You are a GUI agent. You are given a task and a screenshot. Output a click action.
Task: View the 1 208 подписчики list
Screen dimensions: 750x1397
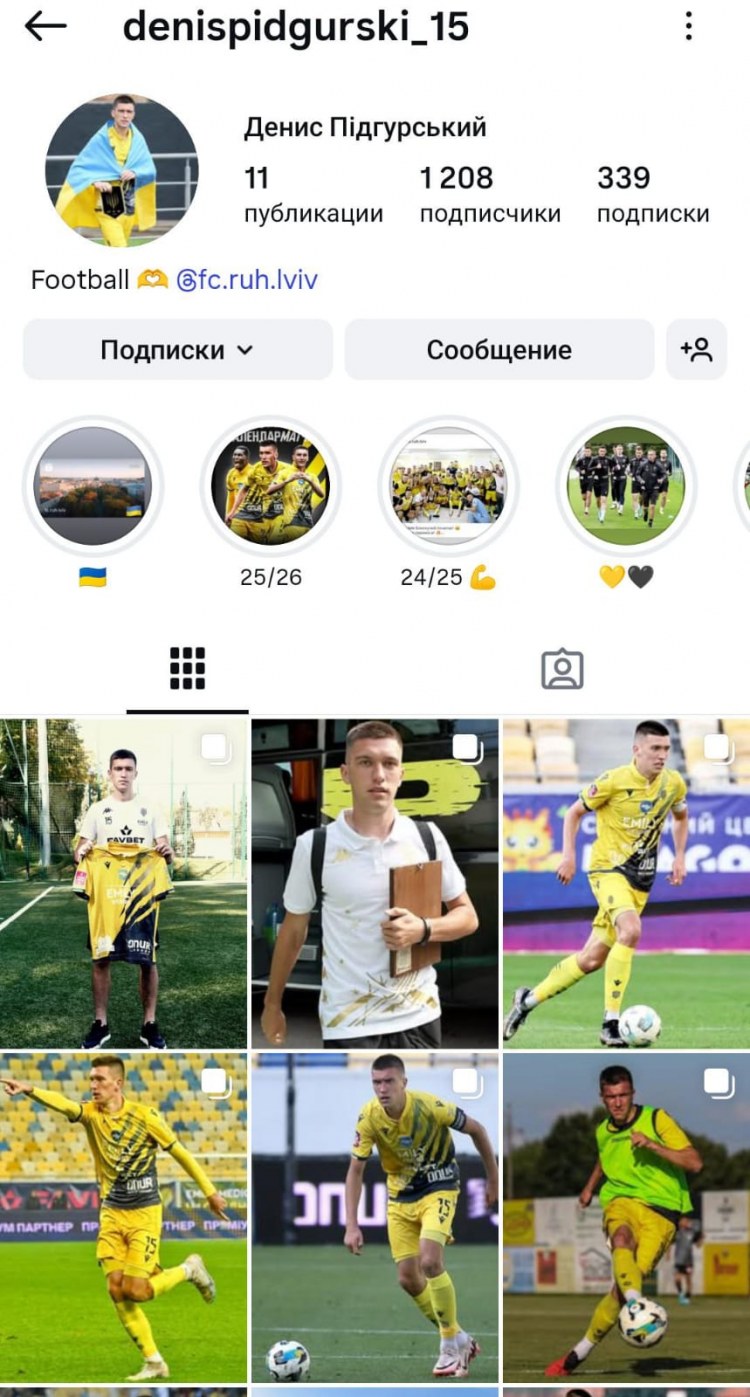(489, 194)
